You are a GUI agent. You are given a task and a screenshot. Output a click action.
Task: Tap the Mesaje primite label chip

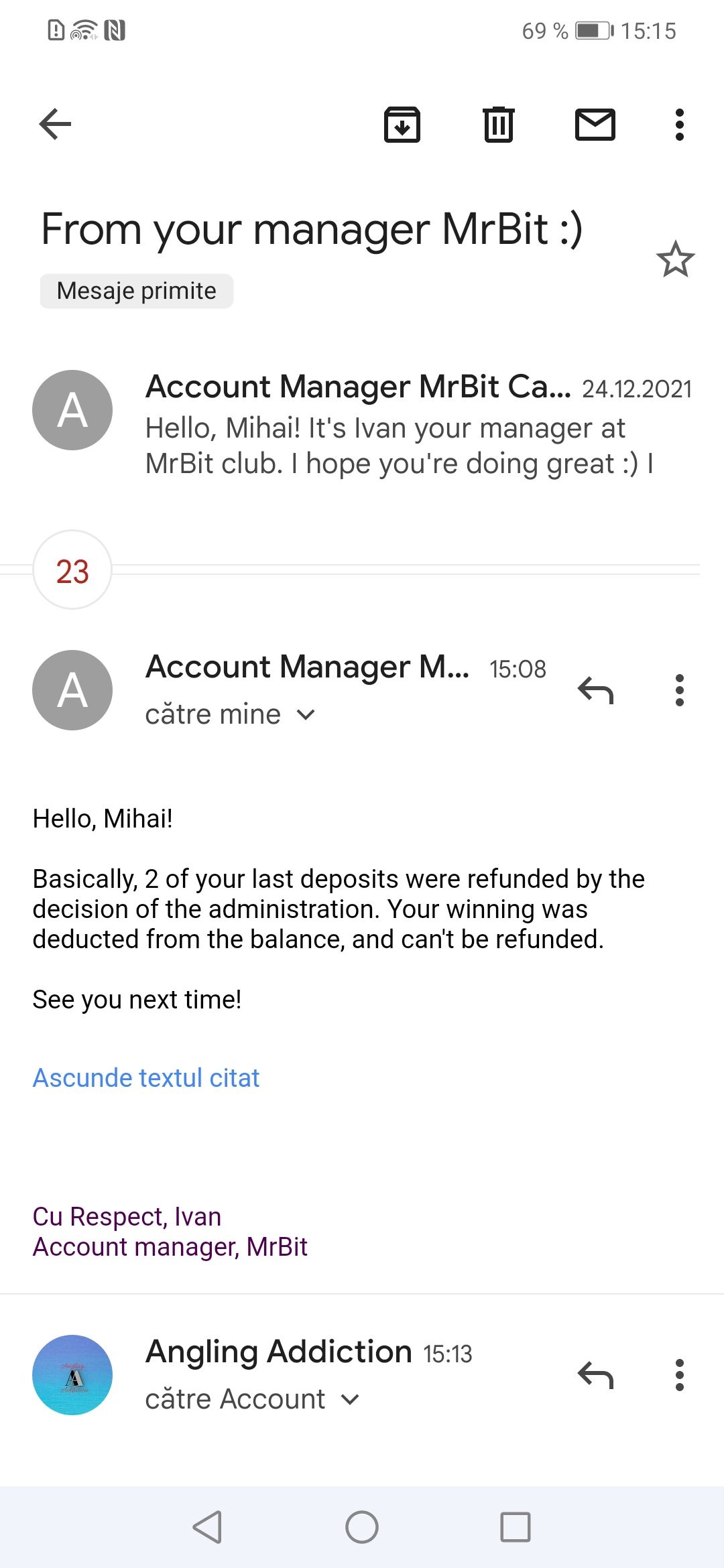[x=137, y=291]
